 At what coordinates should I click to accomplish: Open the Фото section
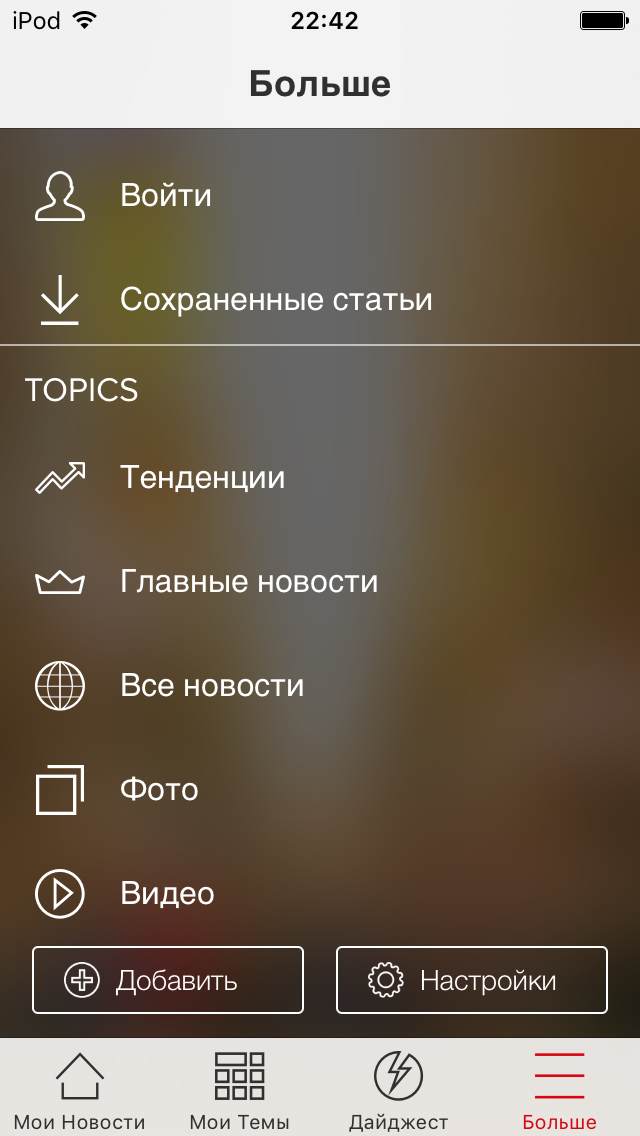(320, 790)
